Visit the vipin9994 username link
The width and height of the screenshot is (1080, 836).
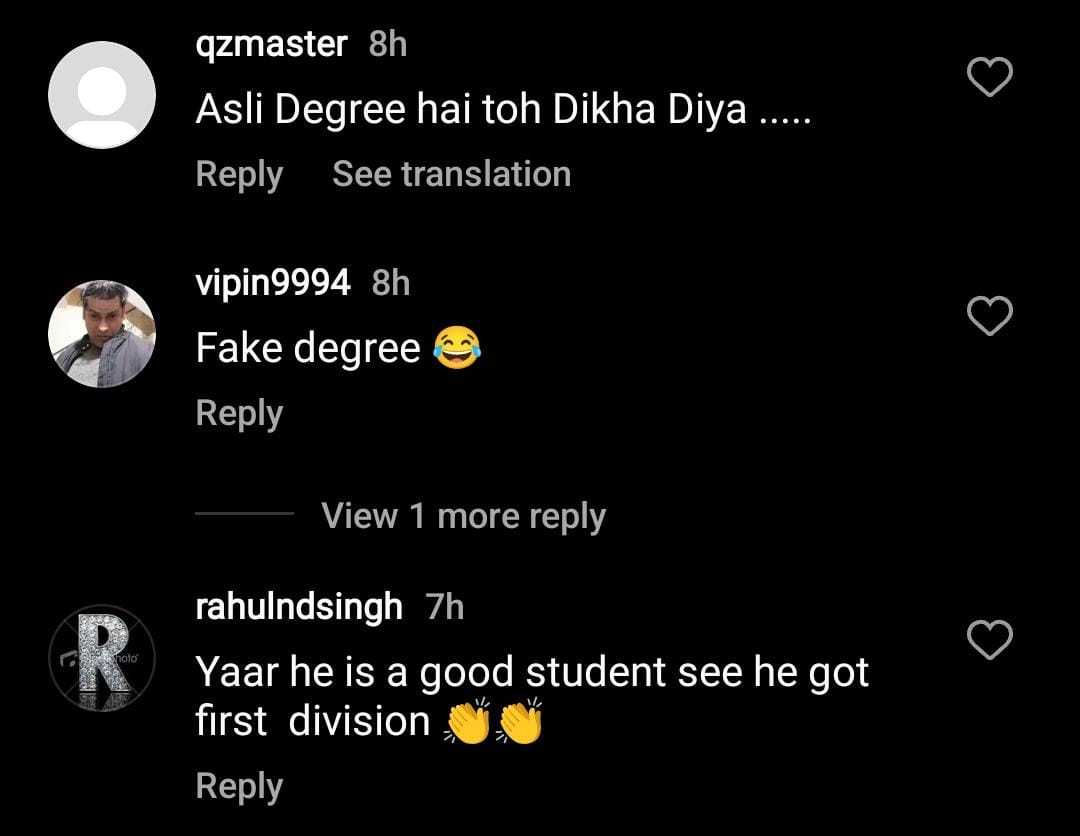(x=273, y=283)
